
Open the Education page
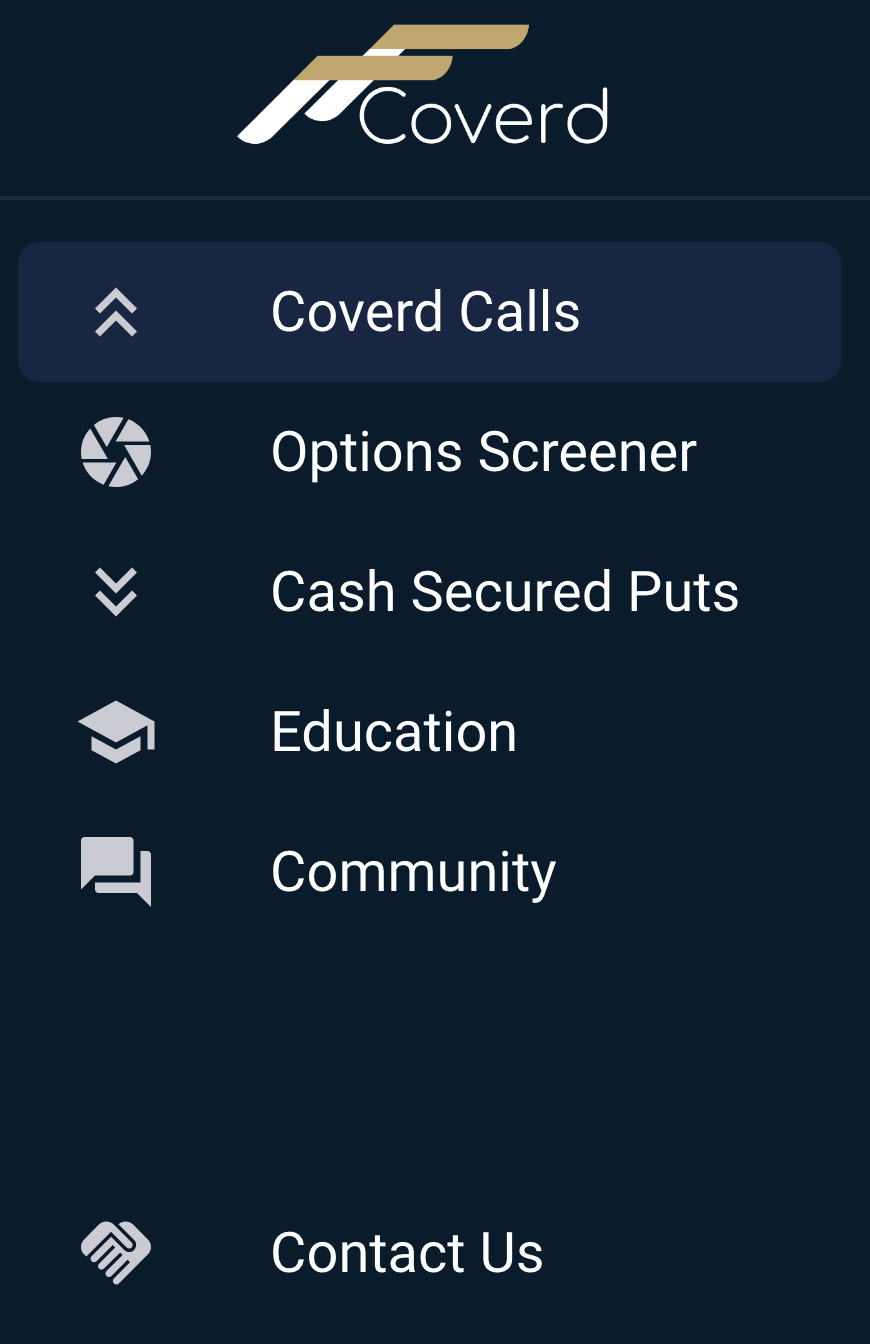click(x=394, y=732)
